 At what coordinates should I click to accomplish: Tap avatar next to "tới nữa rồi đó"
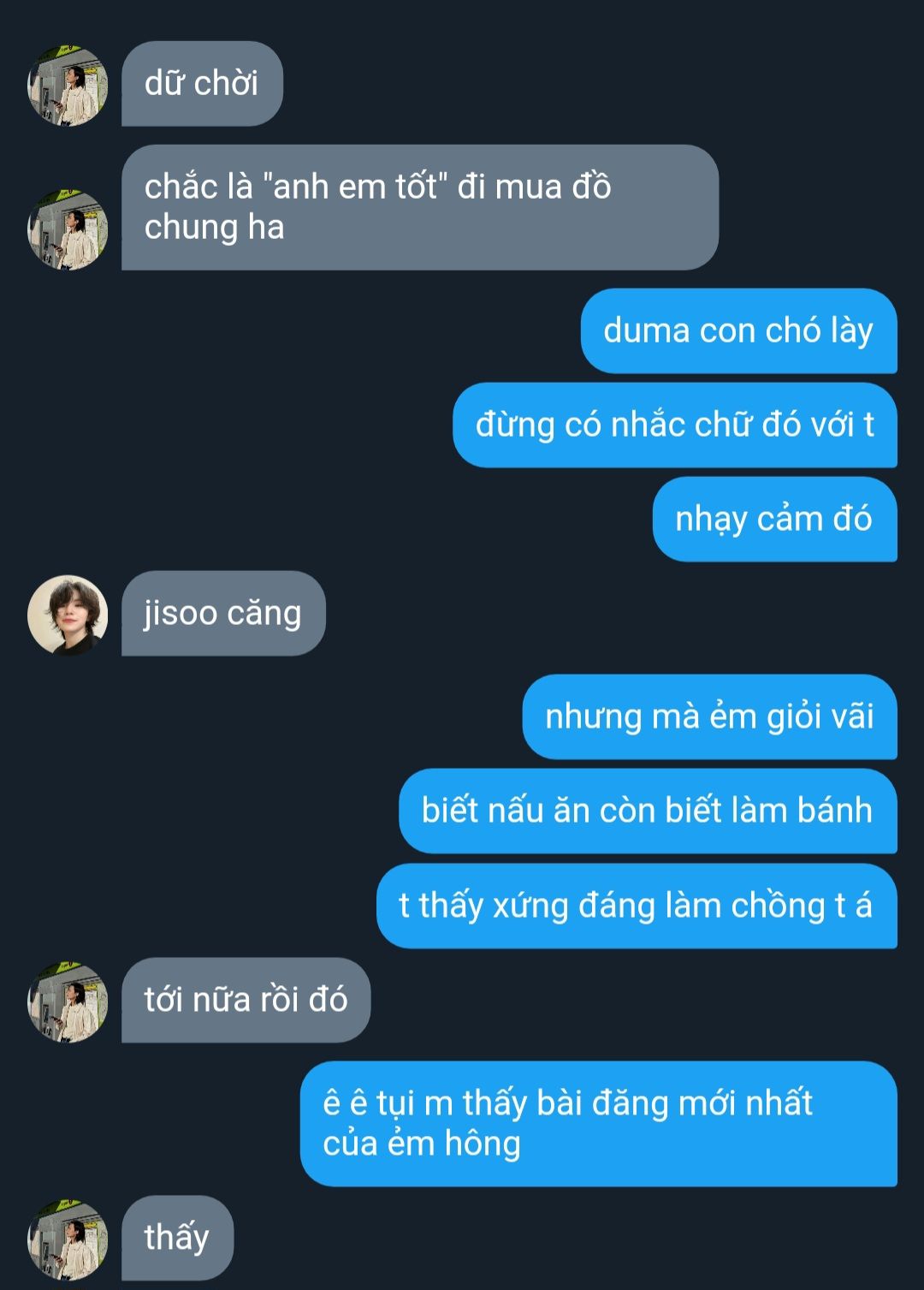pos(68,1001)
